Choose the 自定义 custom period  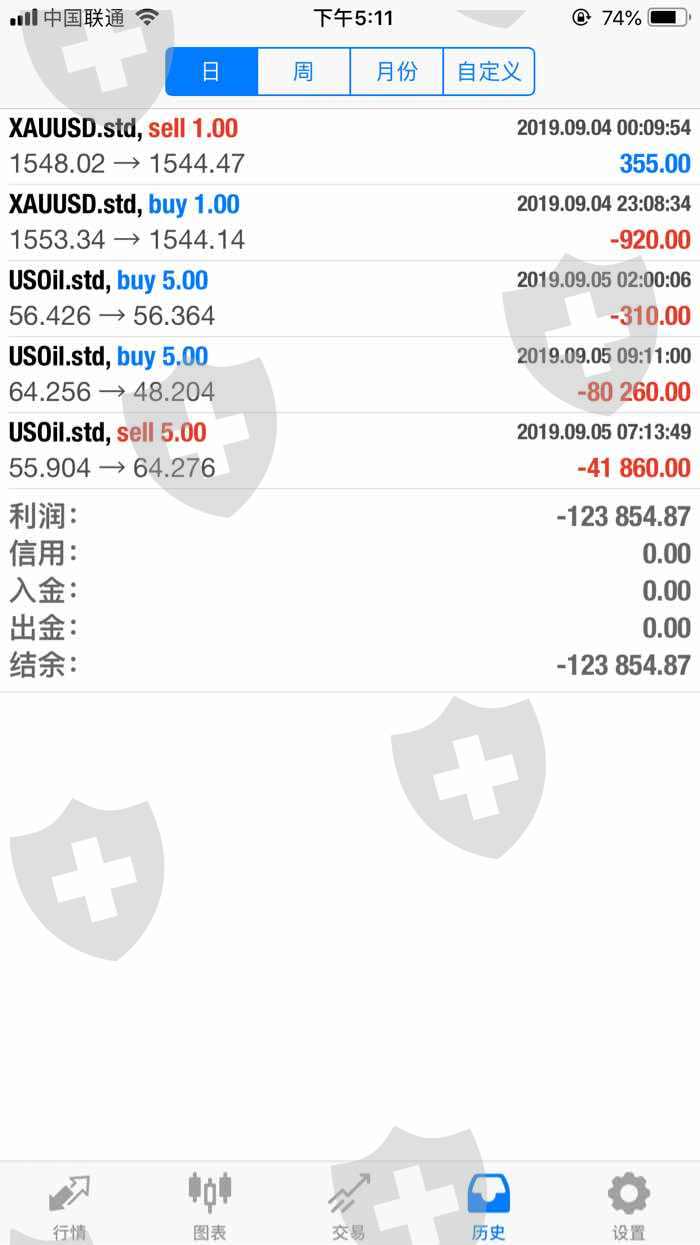488,72
